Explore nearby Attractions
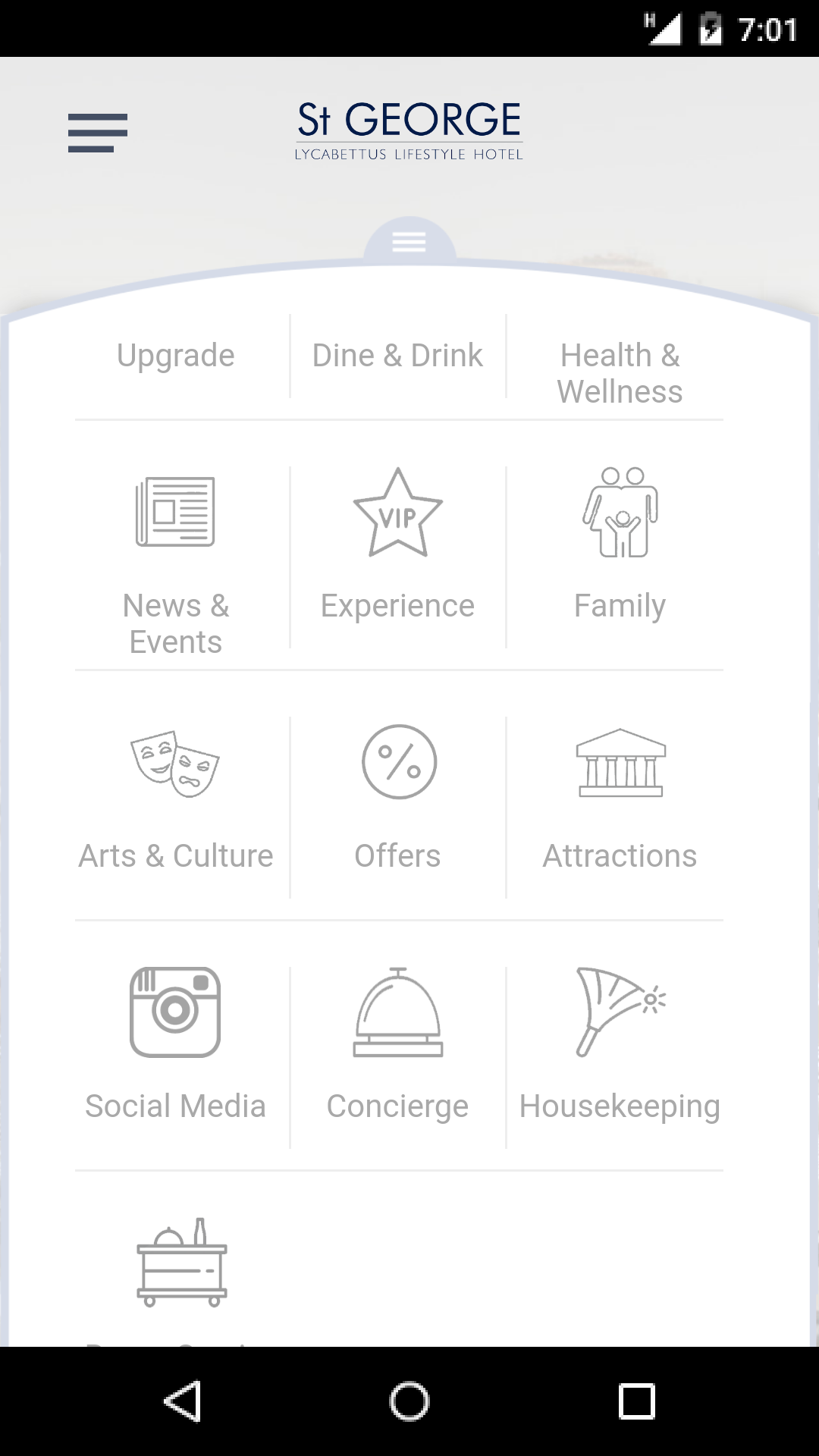Image resolution: width=819 pixels, height=1456 pixels. (620, 796)
